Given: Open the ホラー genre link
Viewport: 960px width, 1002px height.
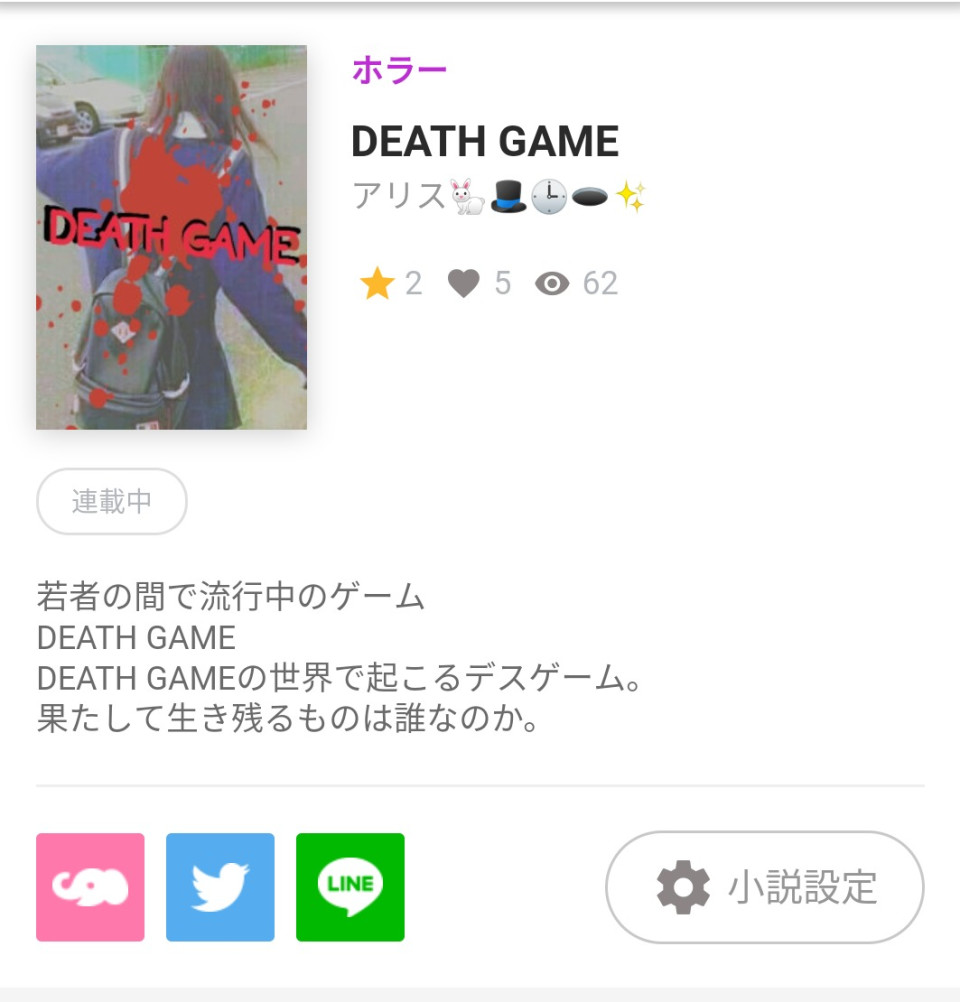Looking at the screenshot, I should (399, 71).
